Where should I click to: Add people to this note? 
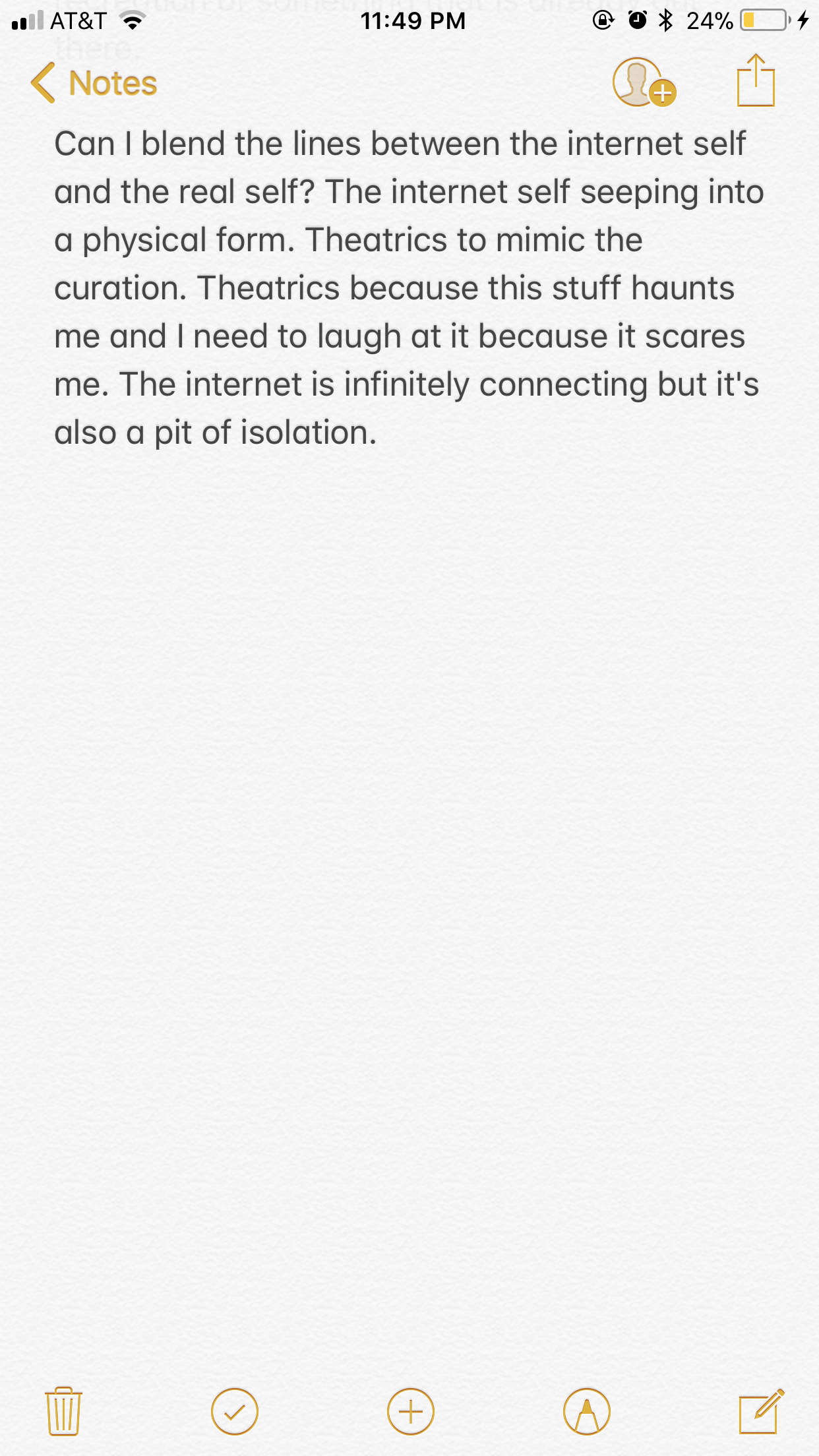644,82
